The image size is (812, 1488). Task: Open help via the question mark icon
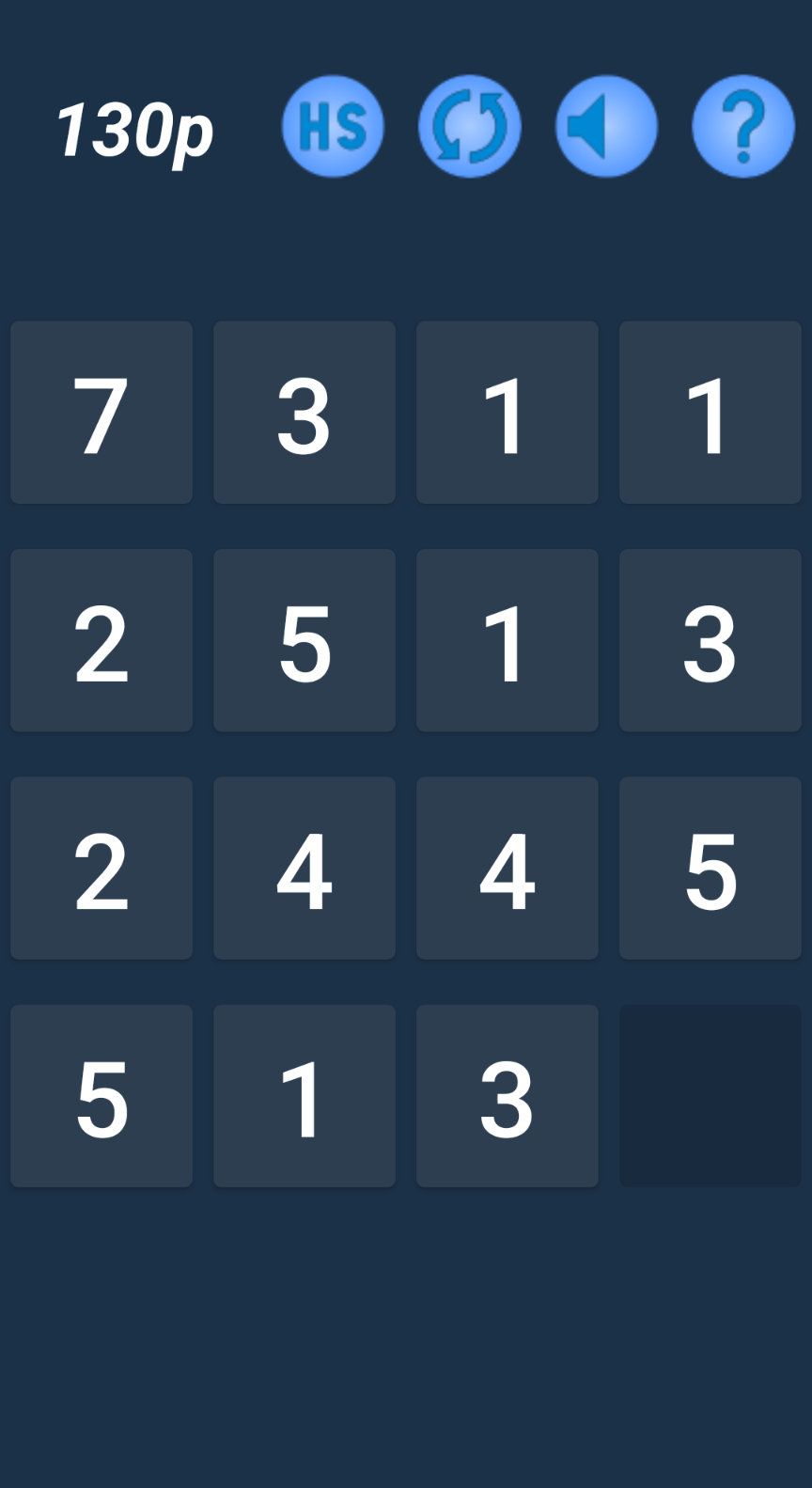743,126
